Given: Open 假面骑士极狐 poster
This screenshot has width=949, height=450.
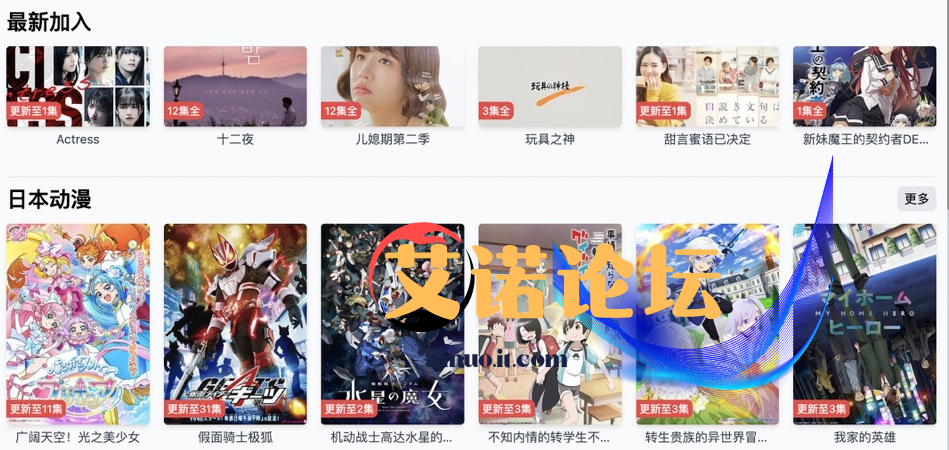Looking at the screenshot, I should pos(235,323).
